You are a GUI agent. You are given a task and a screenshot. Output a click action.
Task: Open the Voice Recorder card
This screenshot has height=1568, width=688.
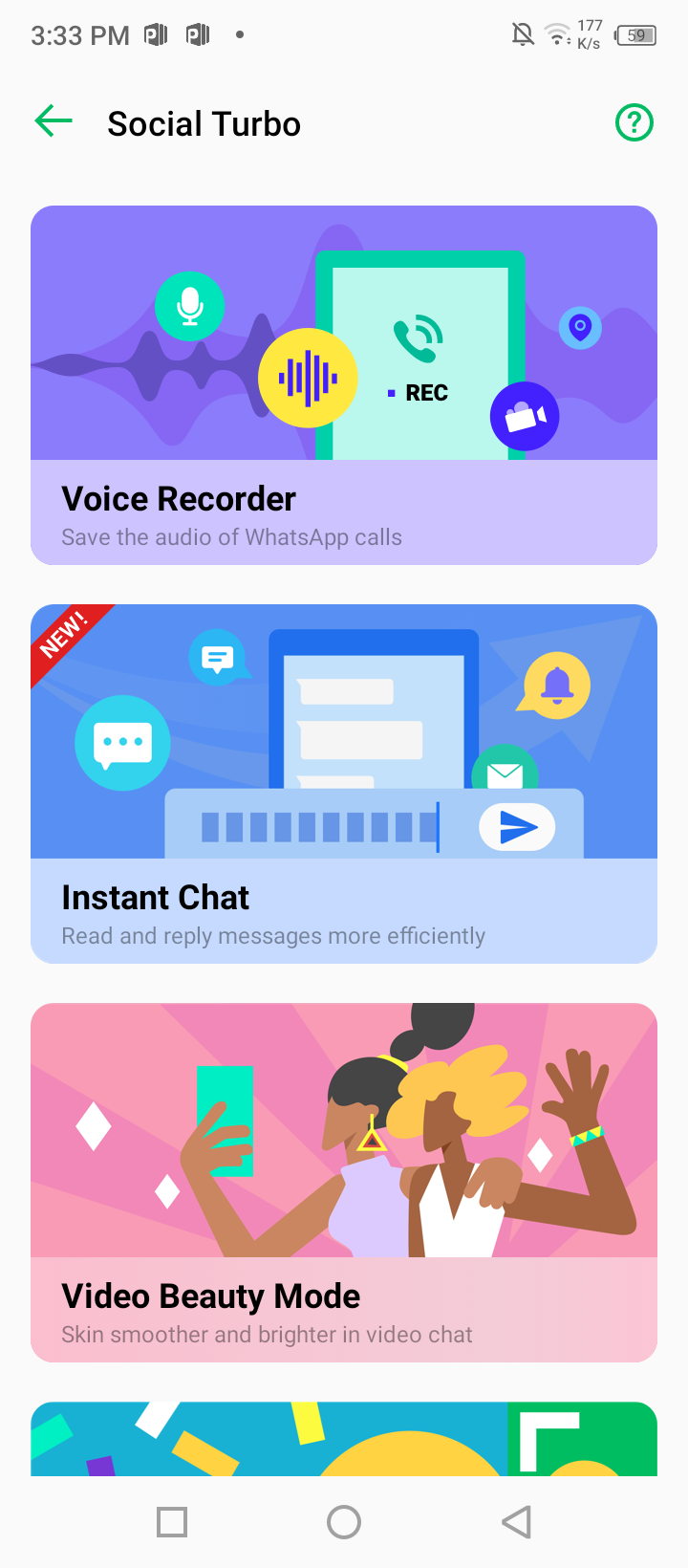[x=344, y=385]
